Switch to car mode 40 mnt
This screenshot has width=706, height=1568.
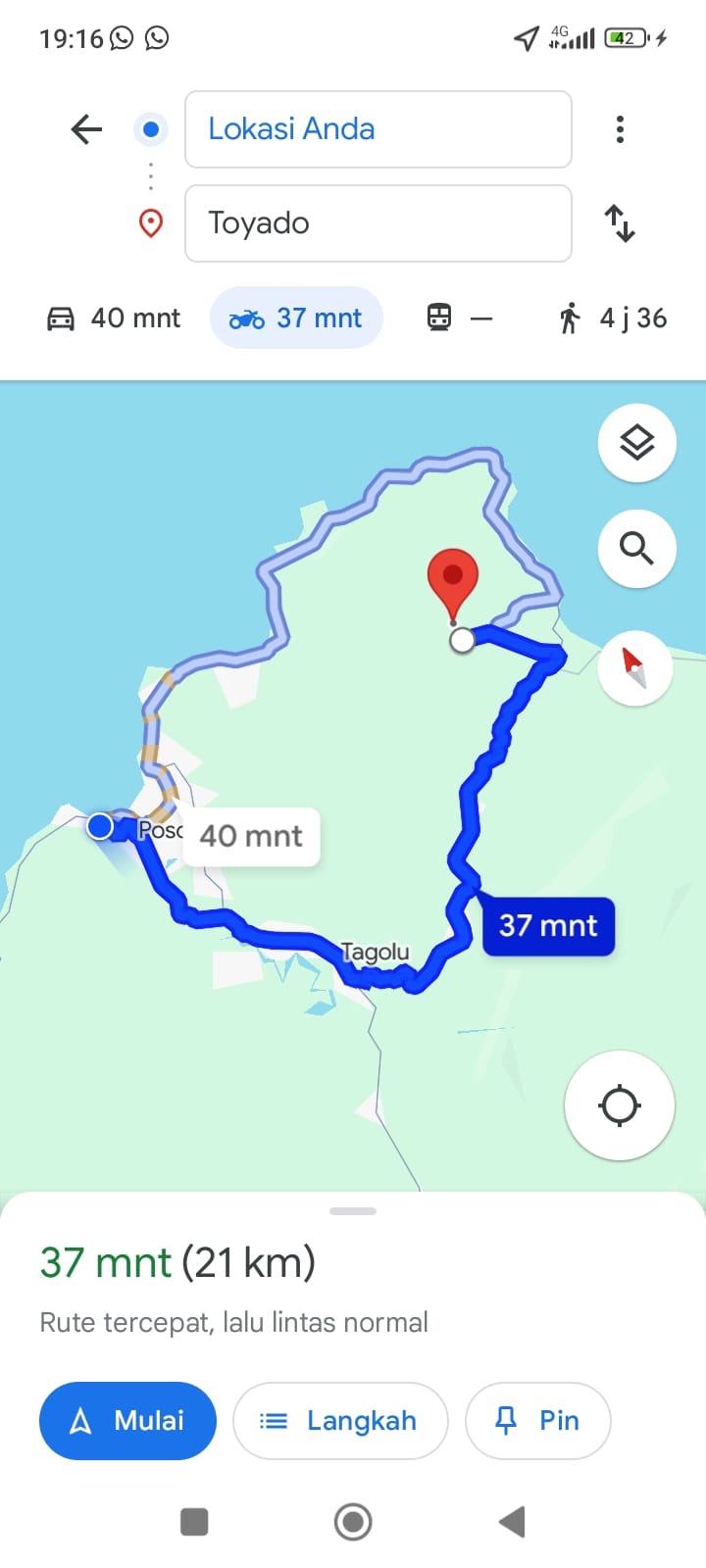pos(114,318)
